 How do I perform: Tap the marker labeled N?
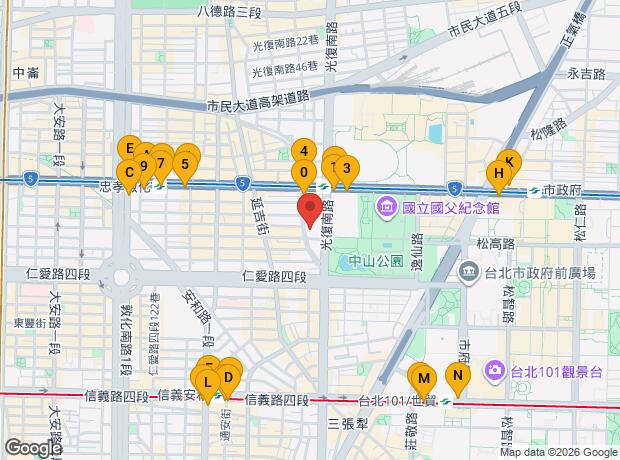click(458, 375)
